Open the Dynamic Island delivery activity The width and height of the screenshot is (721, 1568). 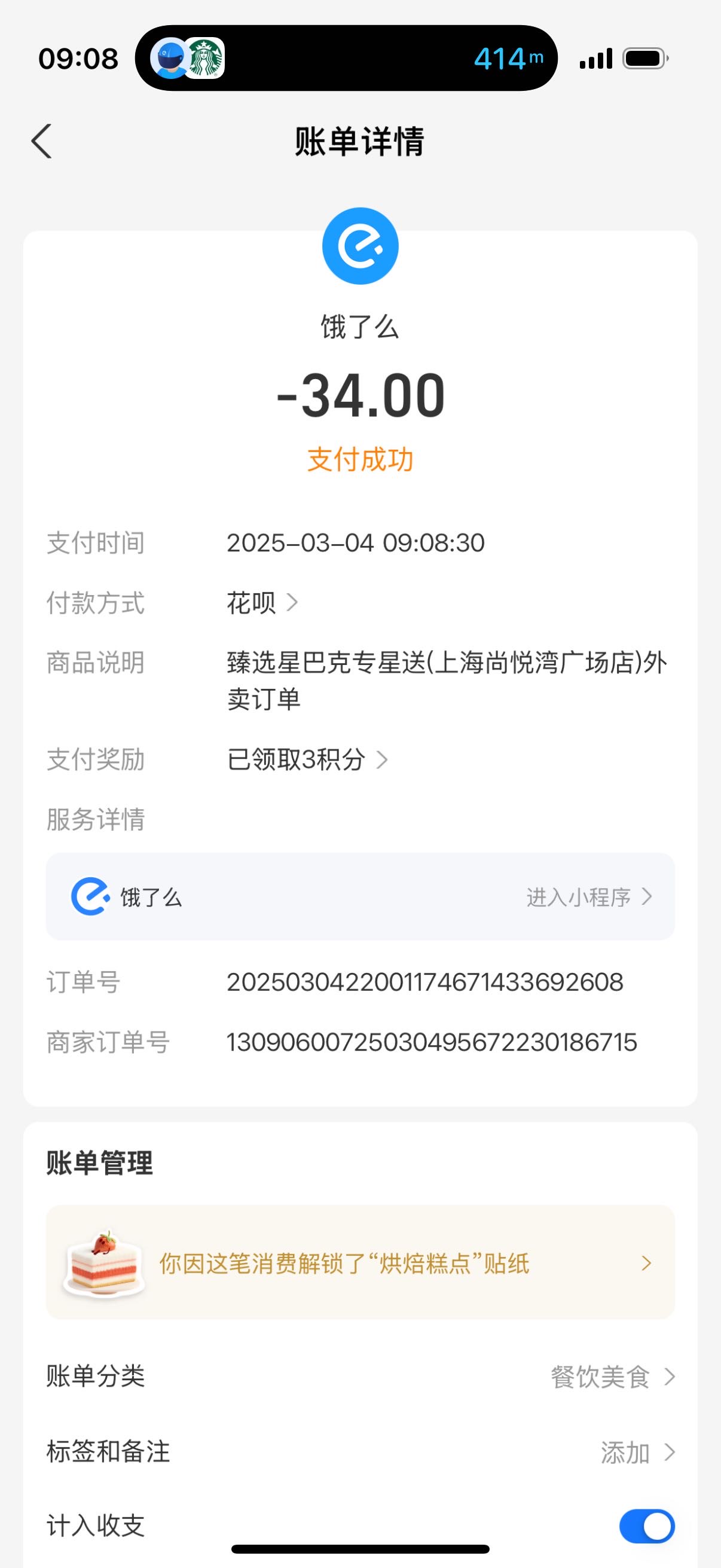click(x=346, y=59)
